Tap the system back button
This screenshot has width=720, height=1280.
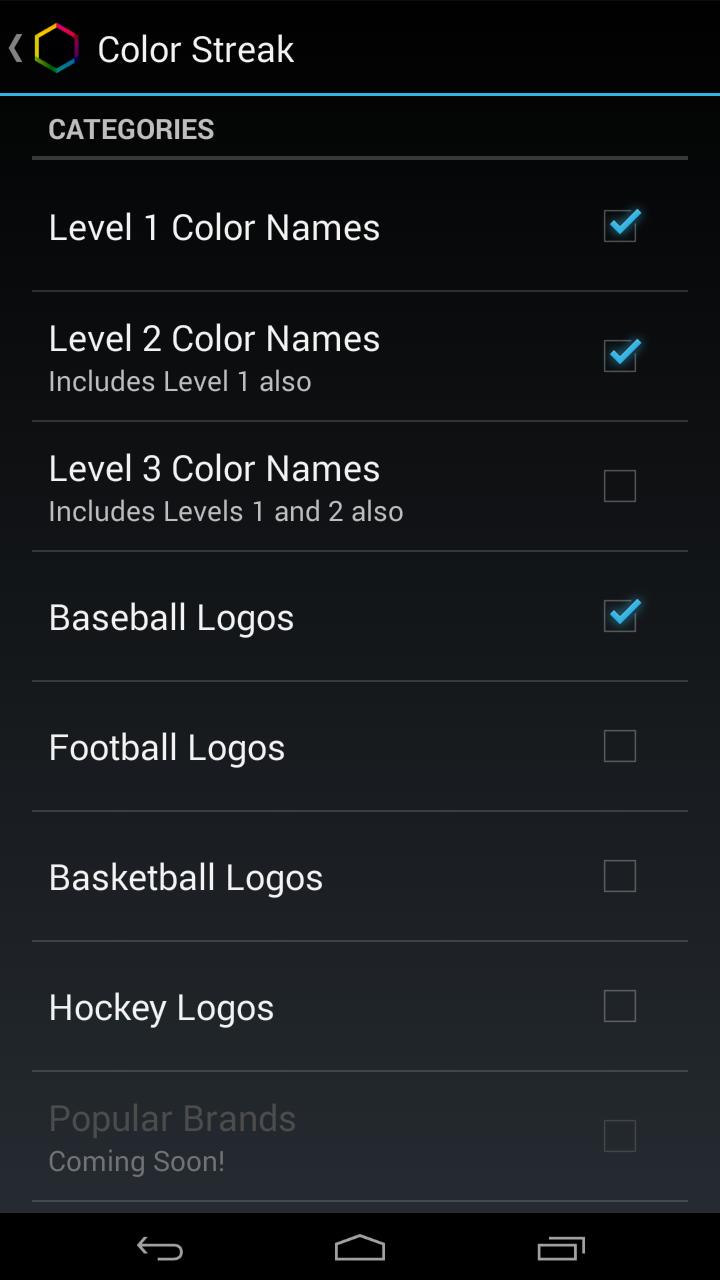[160, 1248]
